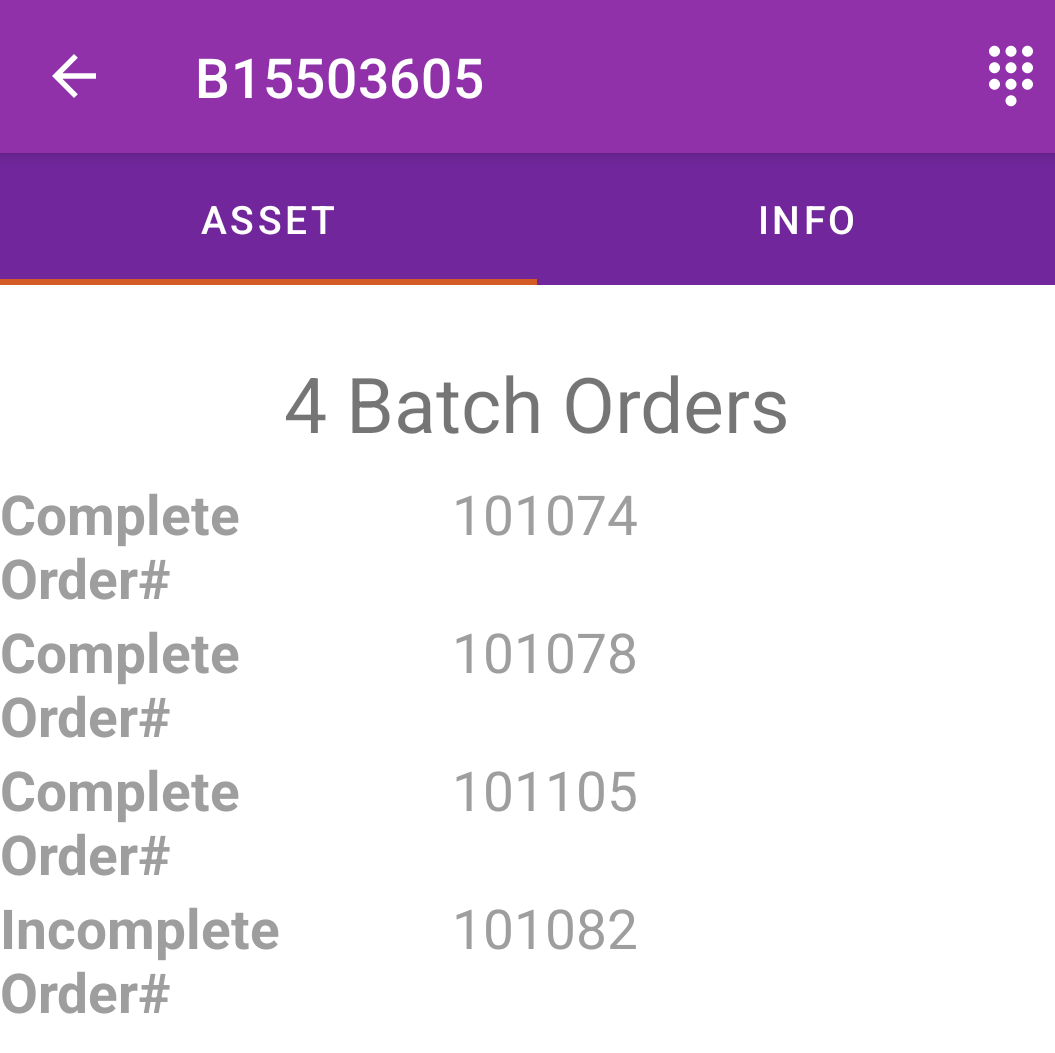Select the ASSET tab

tap(268, 220)
